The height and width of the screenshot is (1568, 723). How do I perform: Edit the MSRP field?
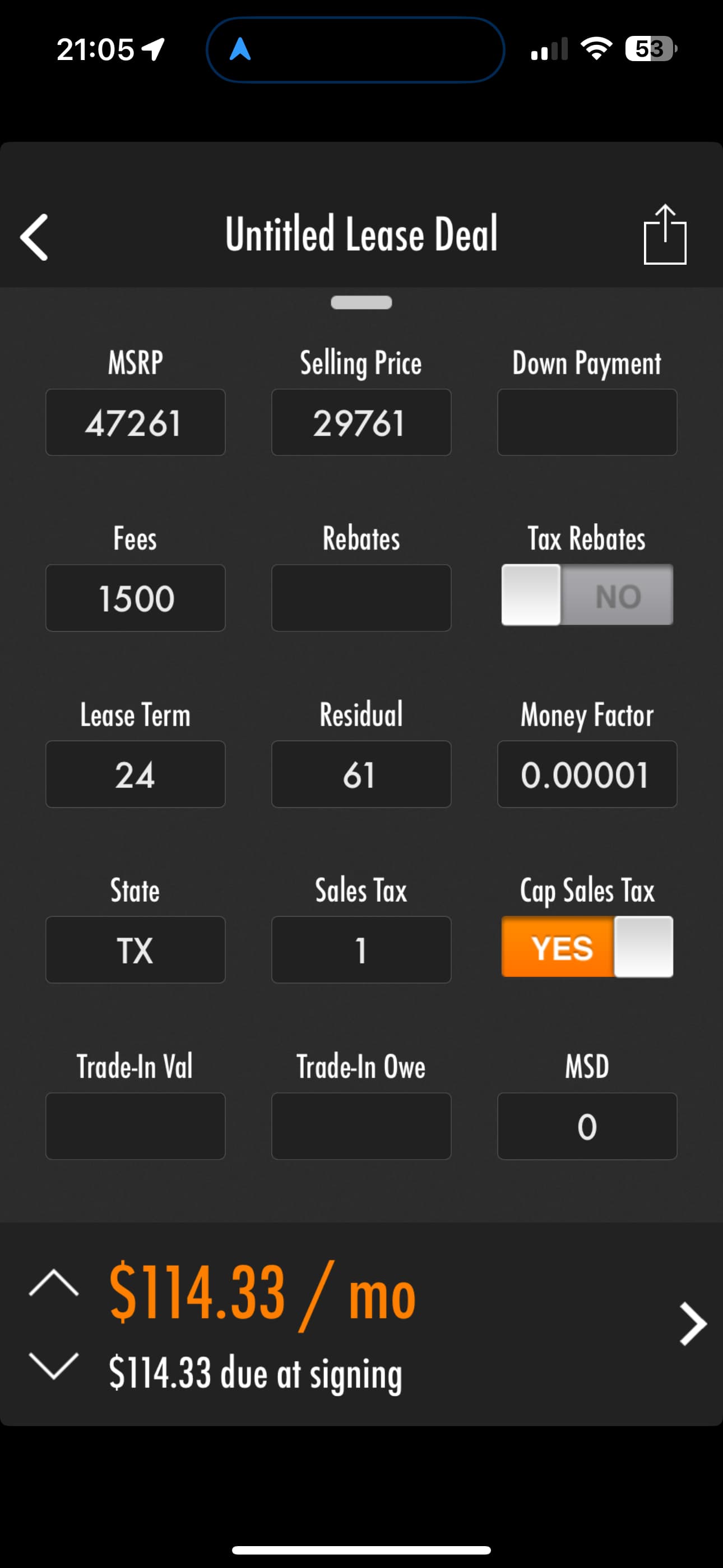(135, 422)
